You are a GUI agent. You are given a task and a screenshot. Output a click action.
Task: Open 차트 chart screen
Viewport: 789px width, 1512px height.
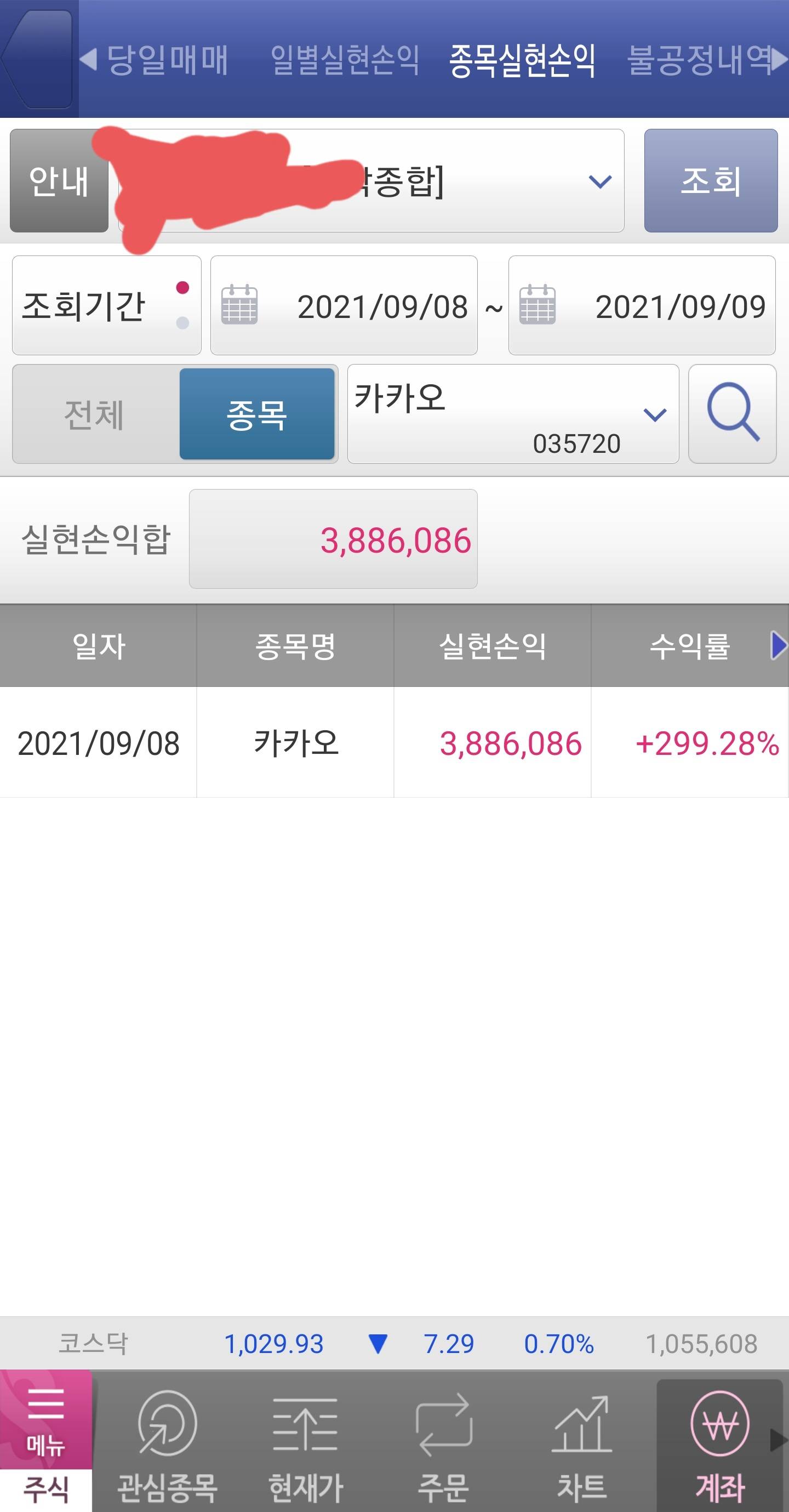coord(581,1444)
